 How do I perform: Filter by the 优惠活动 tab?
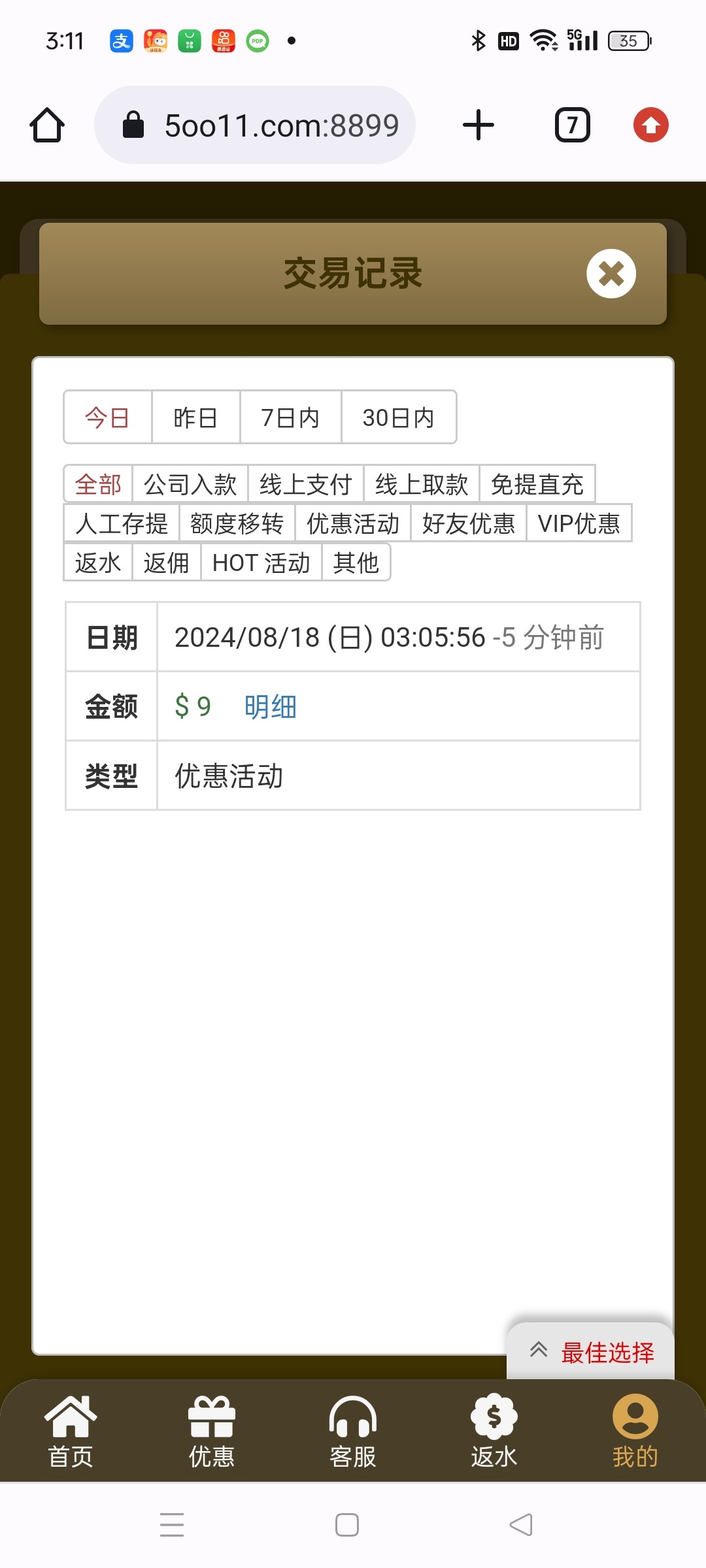353,523
